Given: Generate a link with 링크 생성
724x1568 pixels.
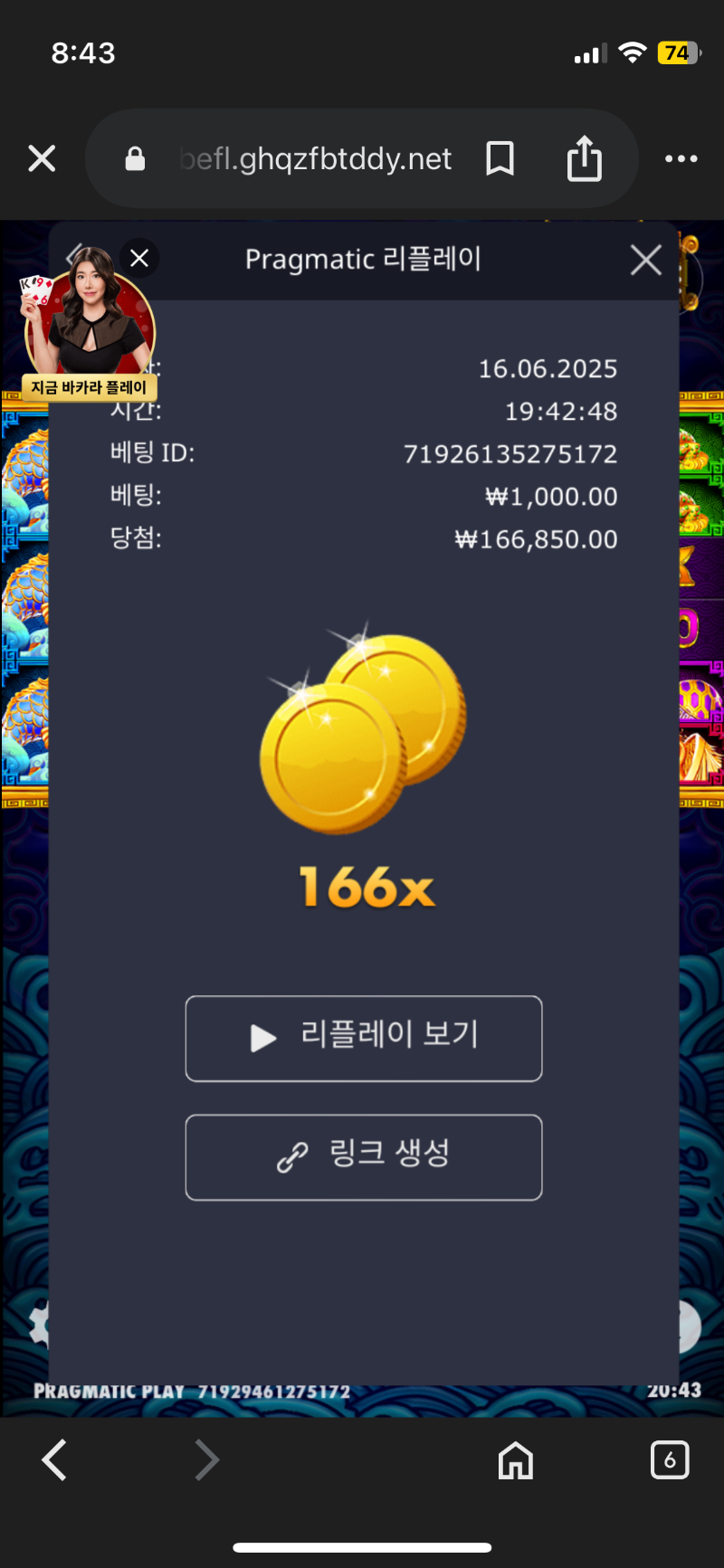Looking at the screenshot, I should 364,1156.
